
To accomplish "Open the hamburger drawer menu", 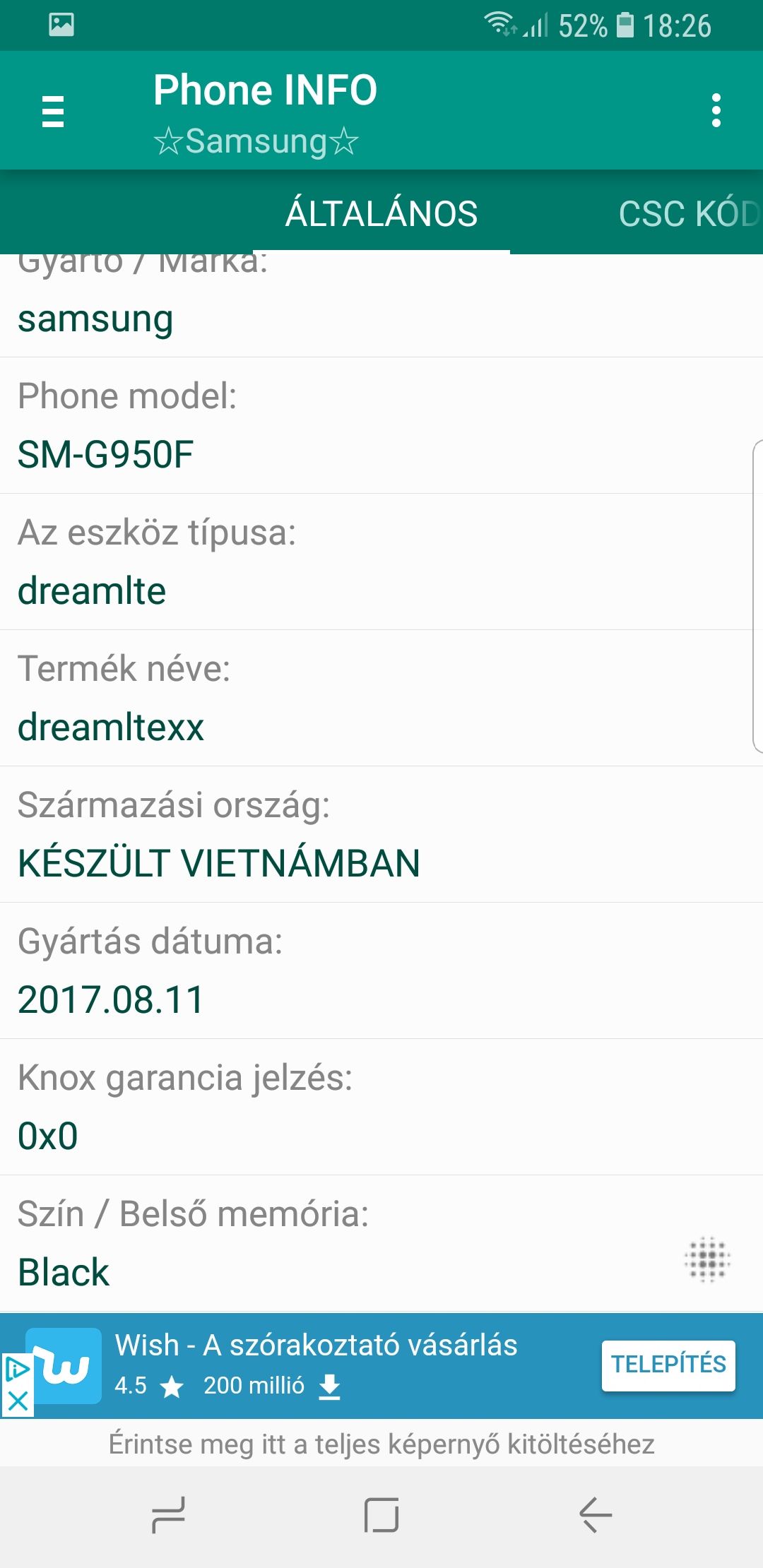I will (53, 111).
